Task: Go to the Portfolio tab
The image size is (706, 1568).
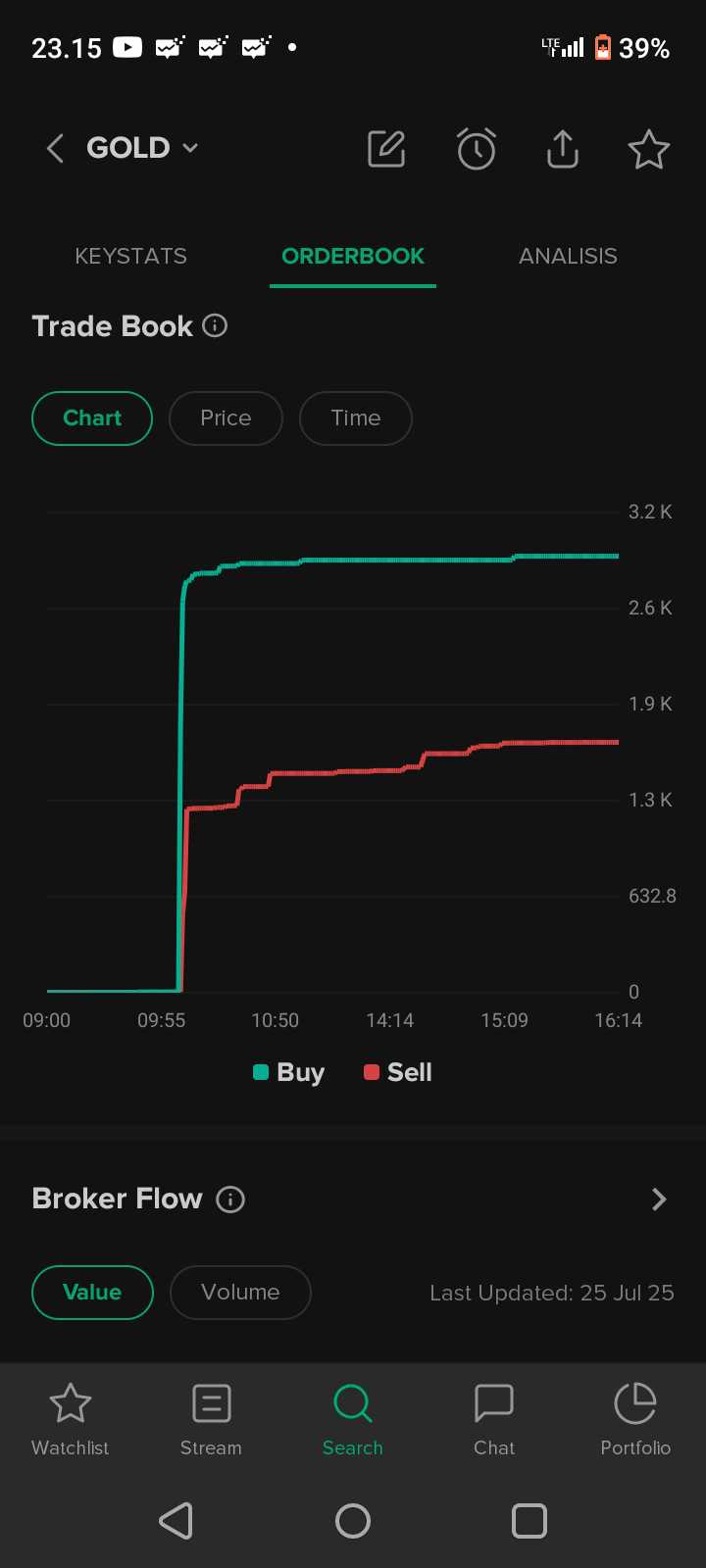Action: point(635,1419)
